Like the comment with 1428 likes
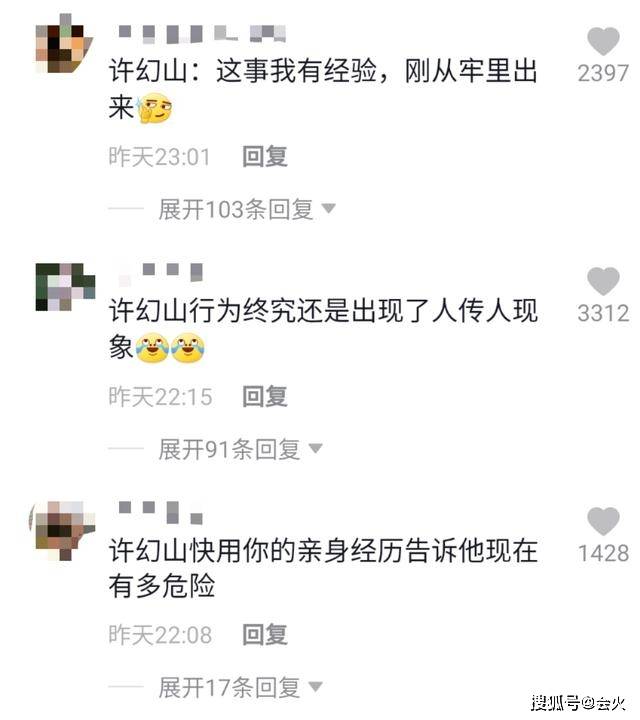 point(603,522)
